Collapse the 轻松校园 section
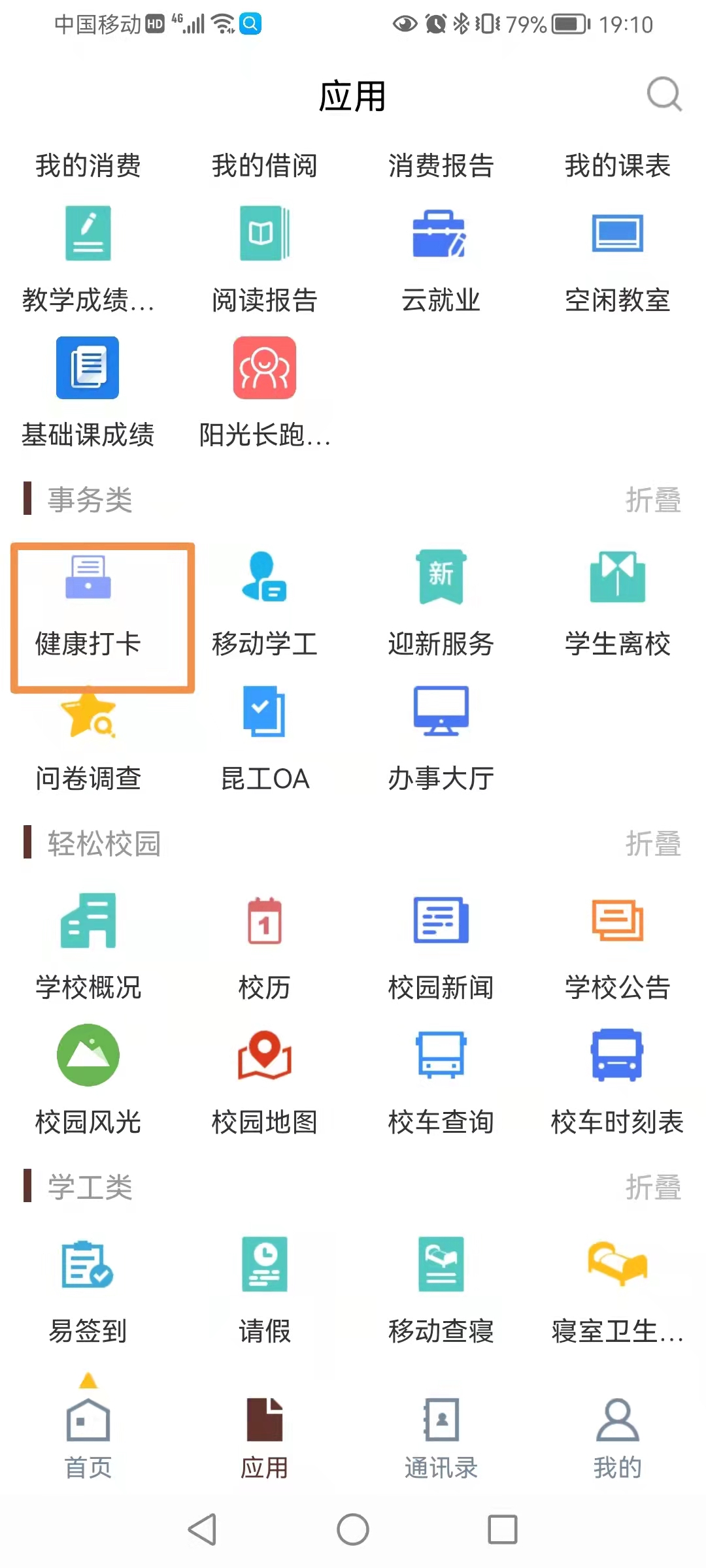This screenshot has width=706, height=1568. [652, 843]
